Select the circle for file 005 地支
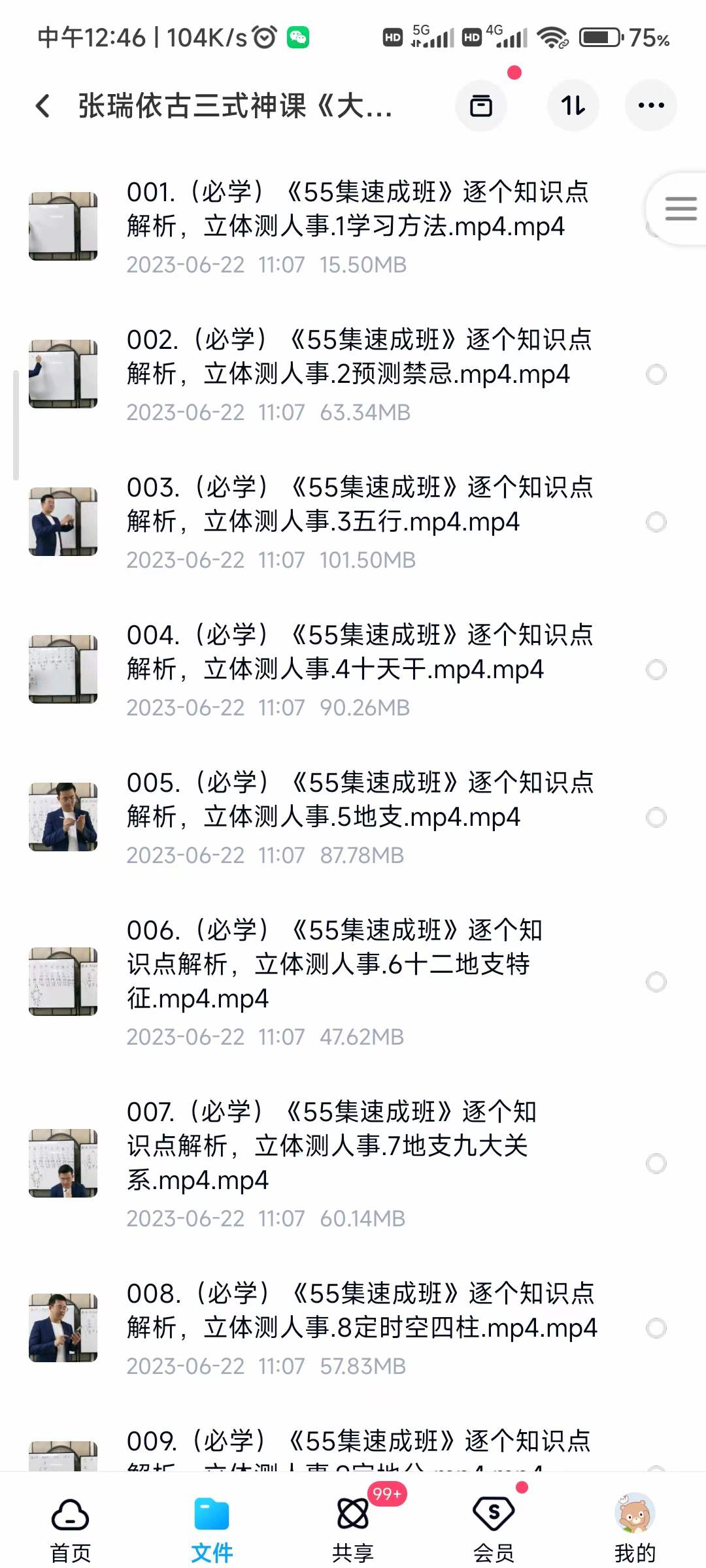This screenshot has width=706, height=1568. pos(656,817)
